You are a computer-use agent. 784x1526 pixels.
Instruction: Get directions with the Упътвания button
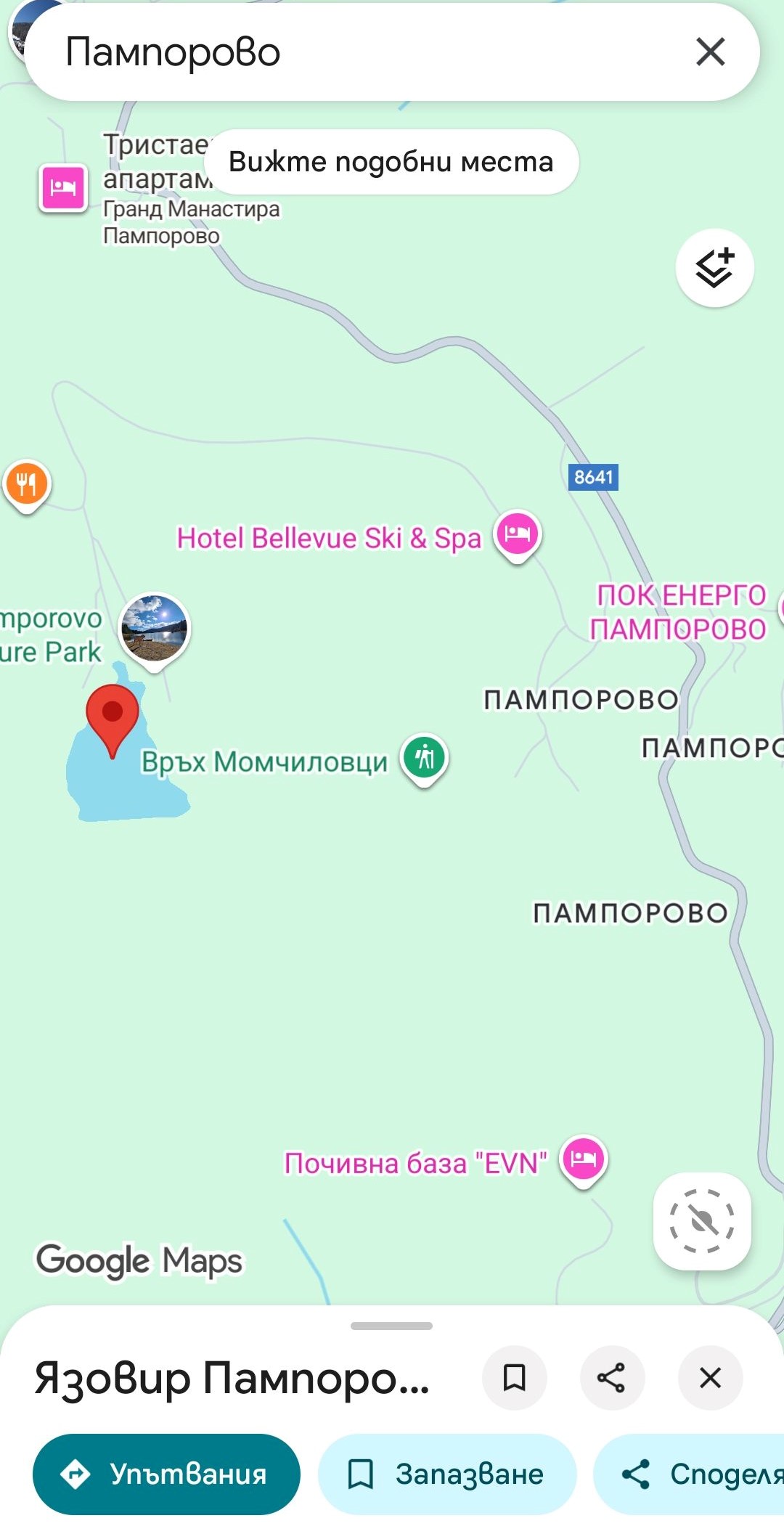point(166,1474)
